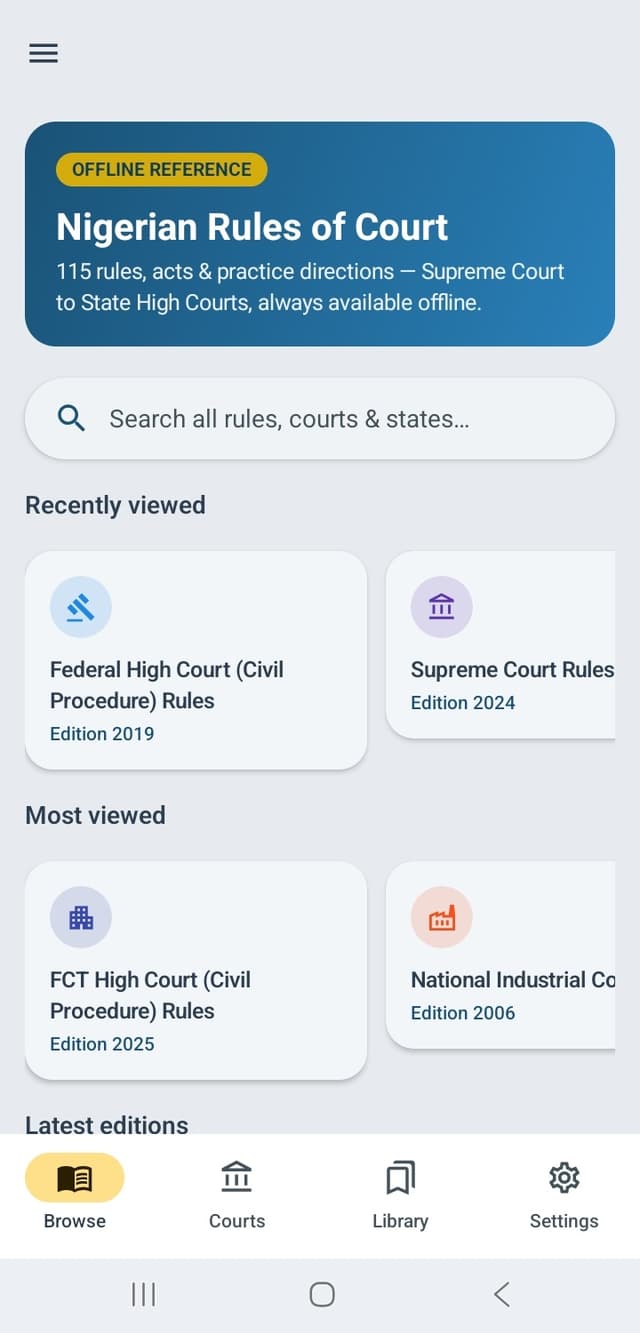Viewport: 640px width, 1333px height.
Task: Switch to the Library tab
Action: point(400,1195)
